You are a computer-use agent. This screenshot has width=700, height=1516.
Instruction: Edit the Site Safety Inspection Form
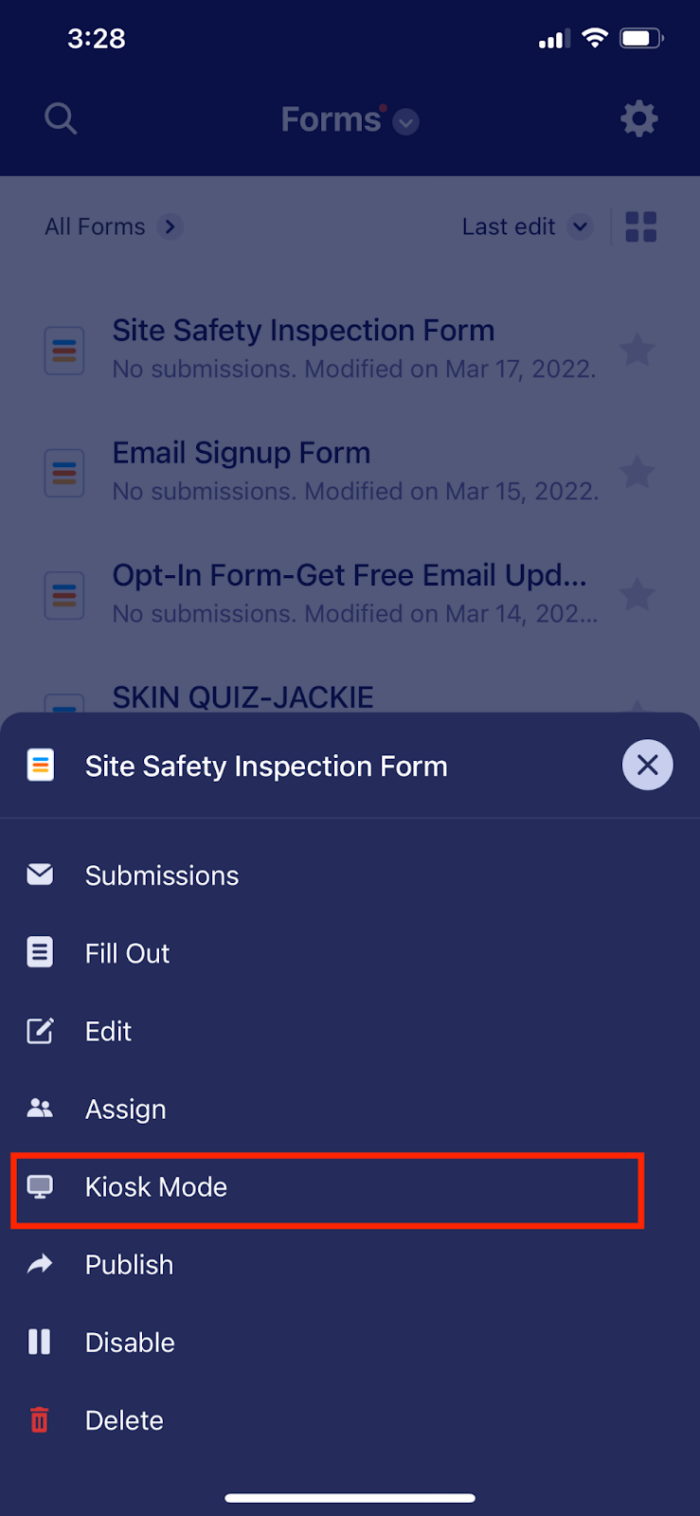[108, 1031]
